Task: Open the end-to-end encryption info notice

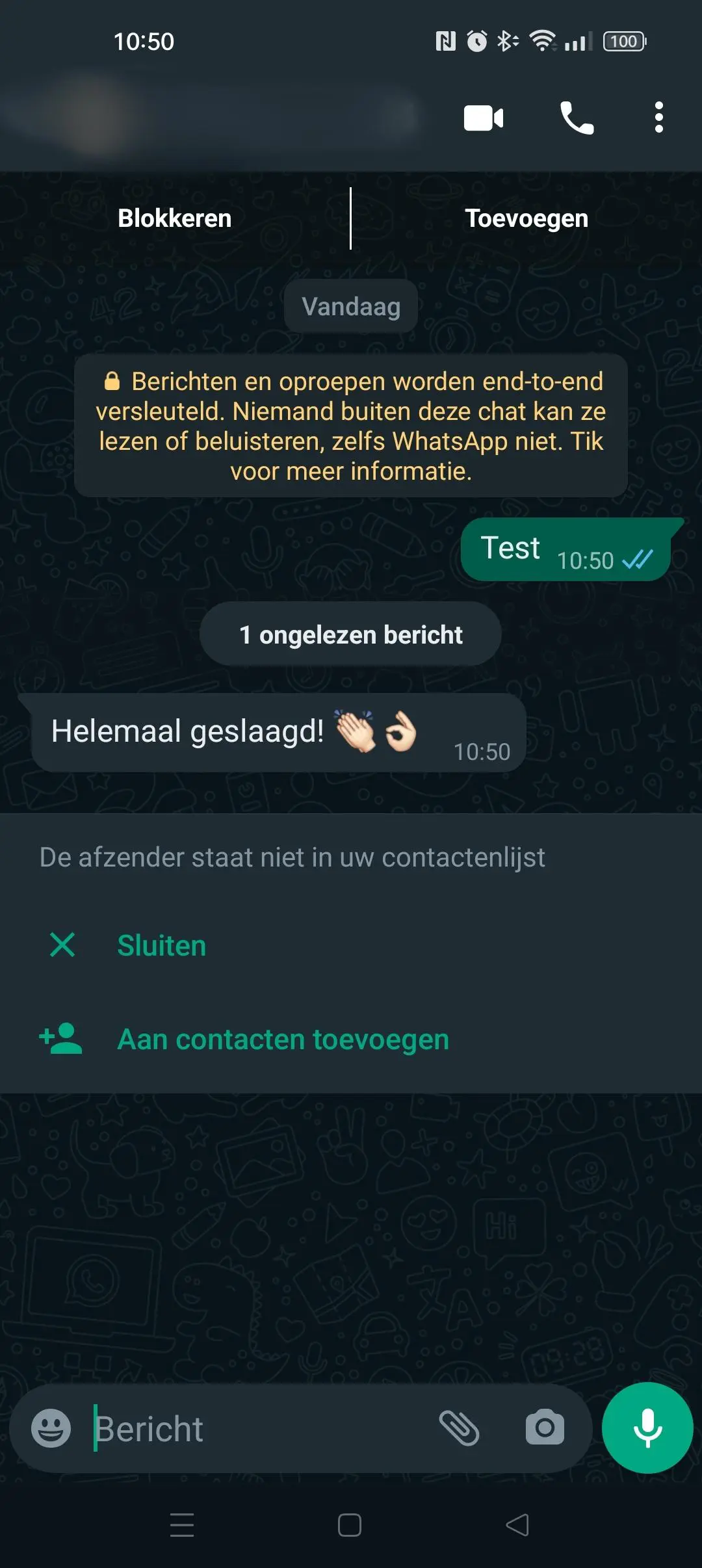Action: [x=351, y=426]
